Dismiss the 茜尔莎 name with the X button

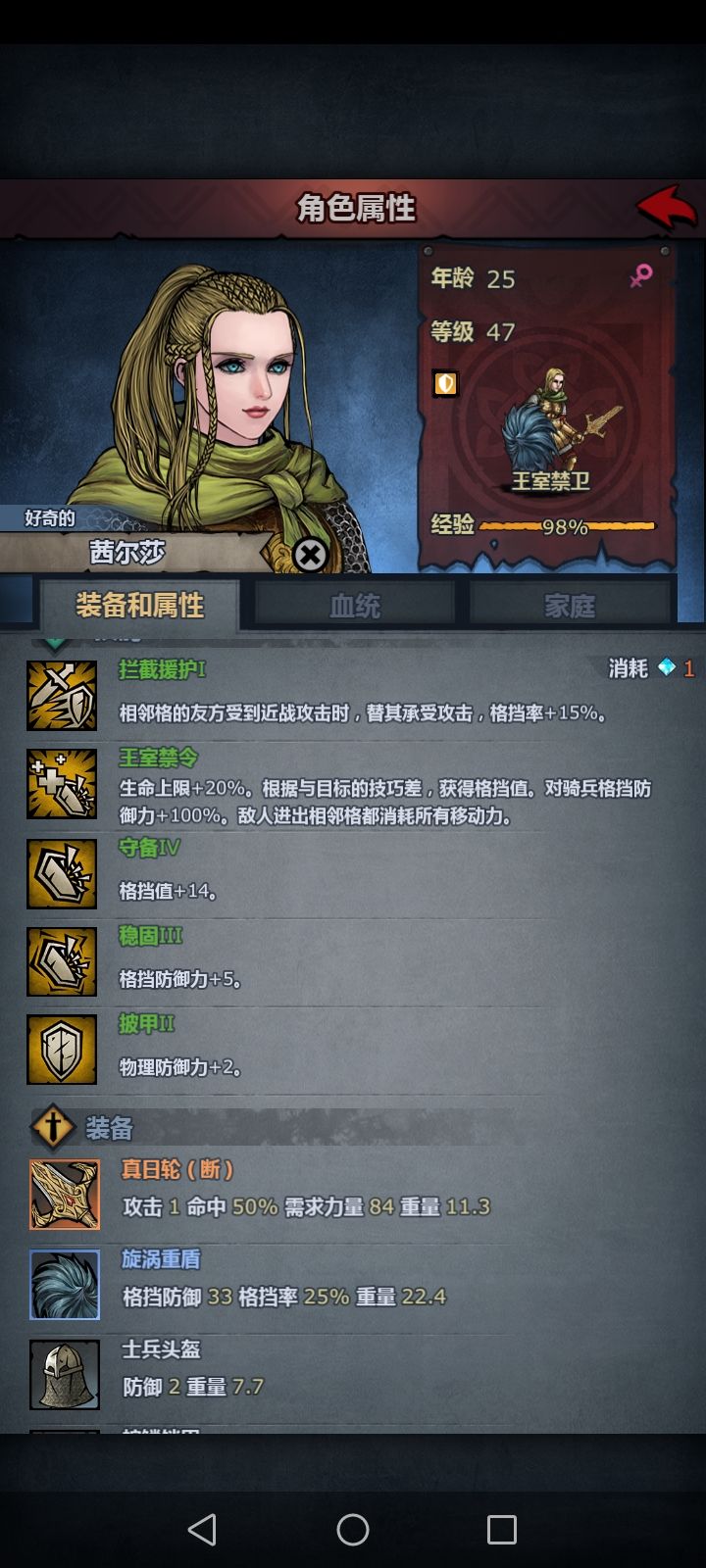click(311, 556)
